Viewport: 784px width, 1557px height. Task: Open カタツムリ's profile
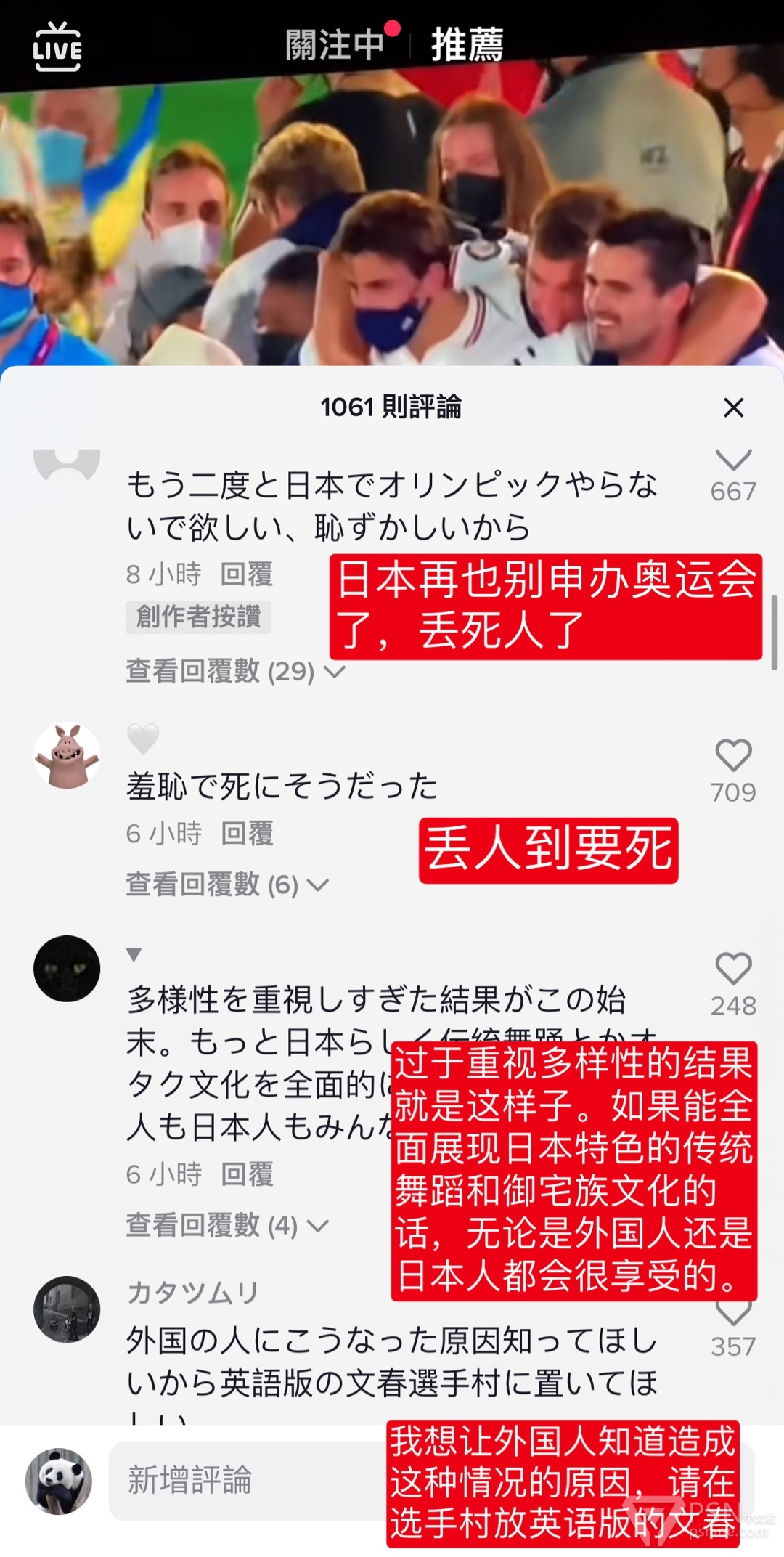[67, 1309]
